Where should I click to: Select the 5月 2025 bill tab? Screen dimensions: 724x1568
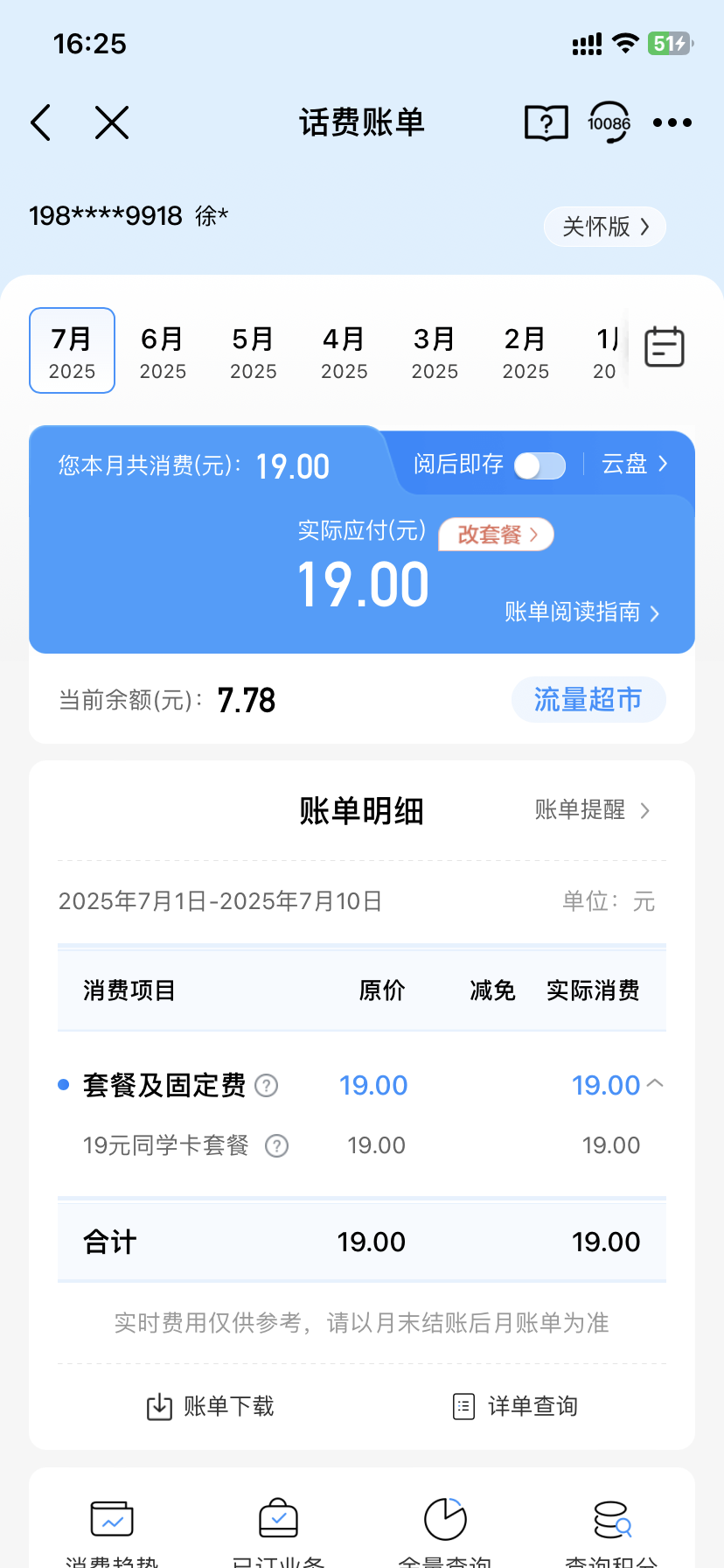254,351
